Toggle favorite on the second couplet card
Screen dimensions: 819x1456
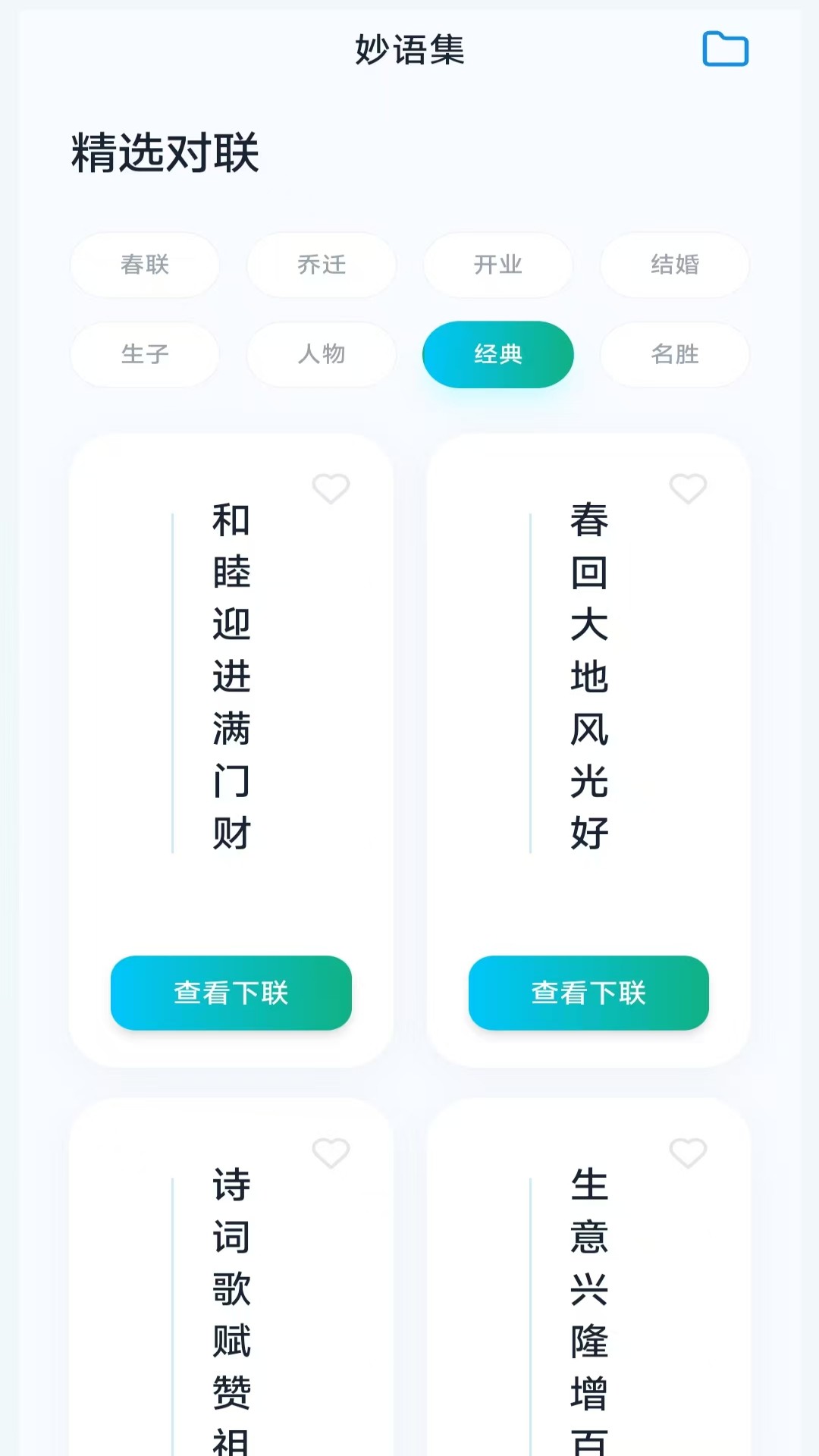(x=688, y=489)
